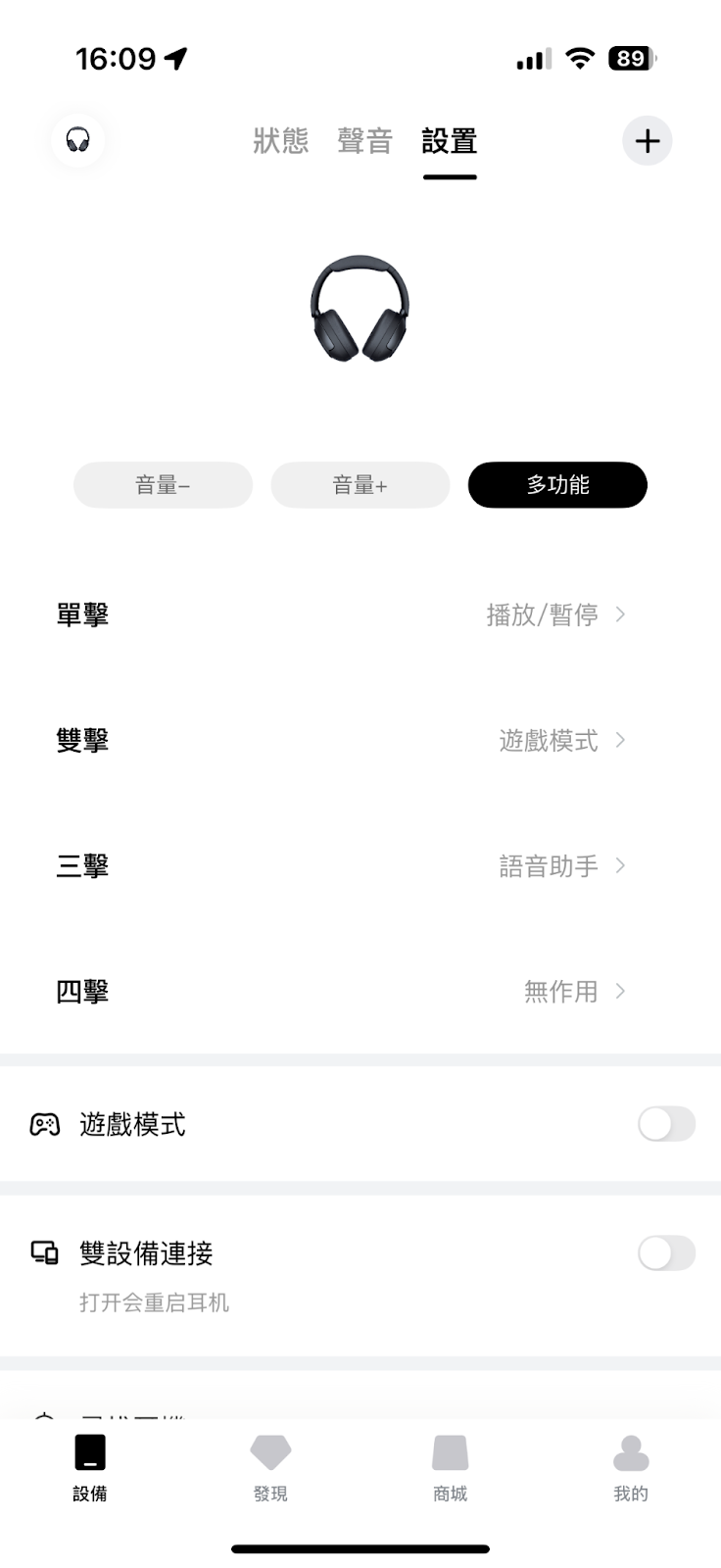The width and height of the screenshot is (721, 1568).
Task: Edit the 四擊 action setting
Action: click(360, 991)
